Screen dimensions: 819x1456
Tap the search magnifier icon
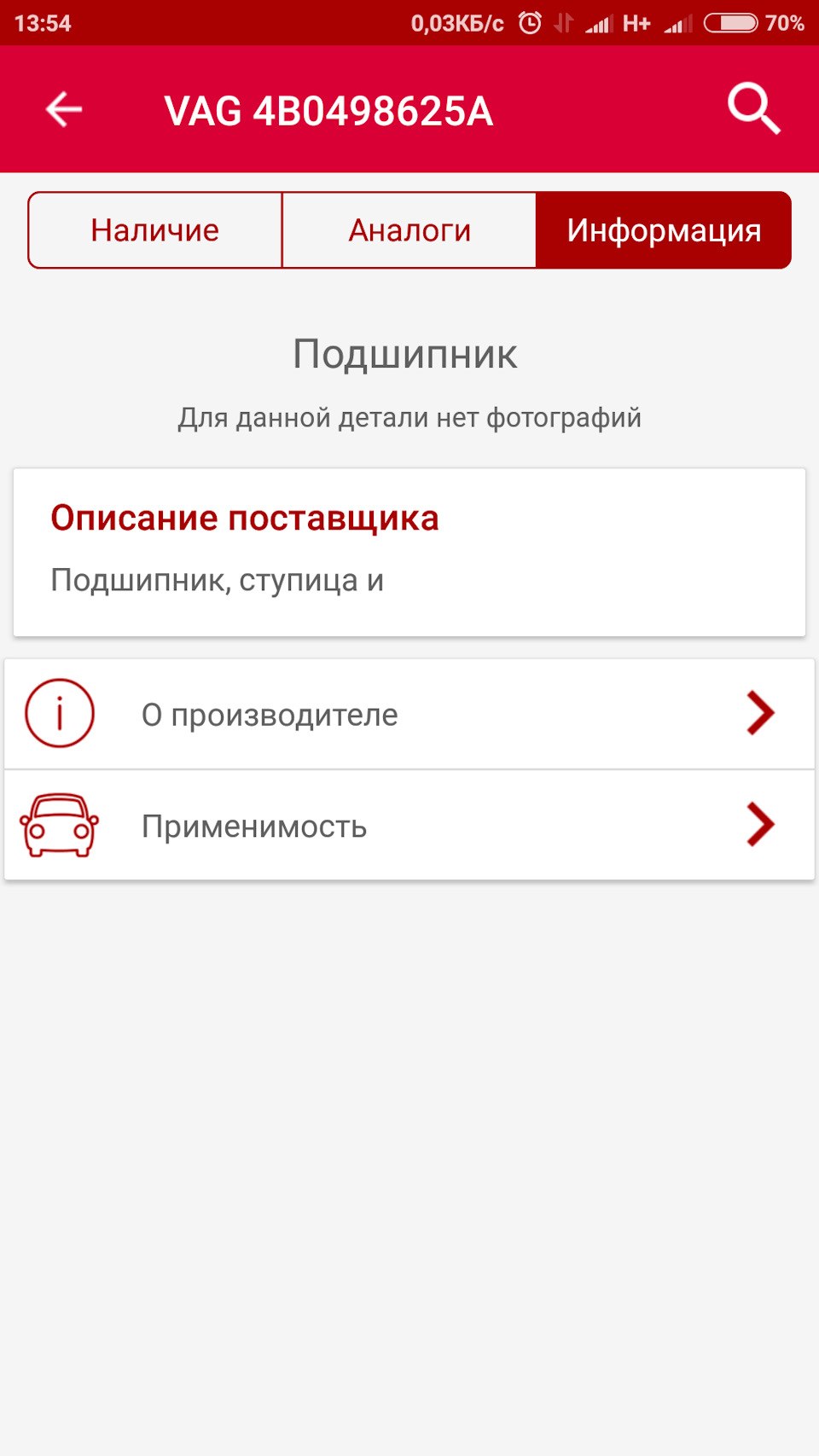coord(754,109)
